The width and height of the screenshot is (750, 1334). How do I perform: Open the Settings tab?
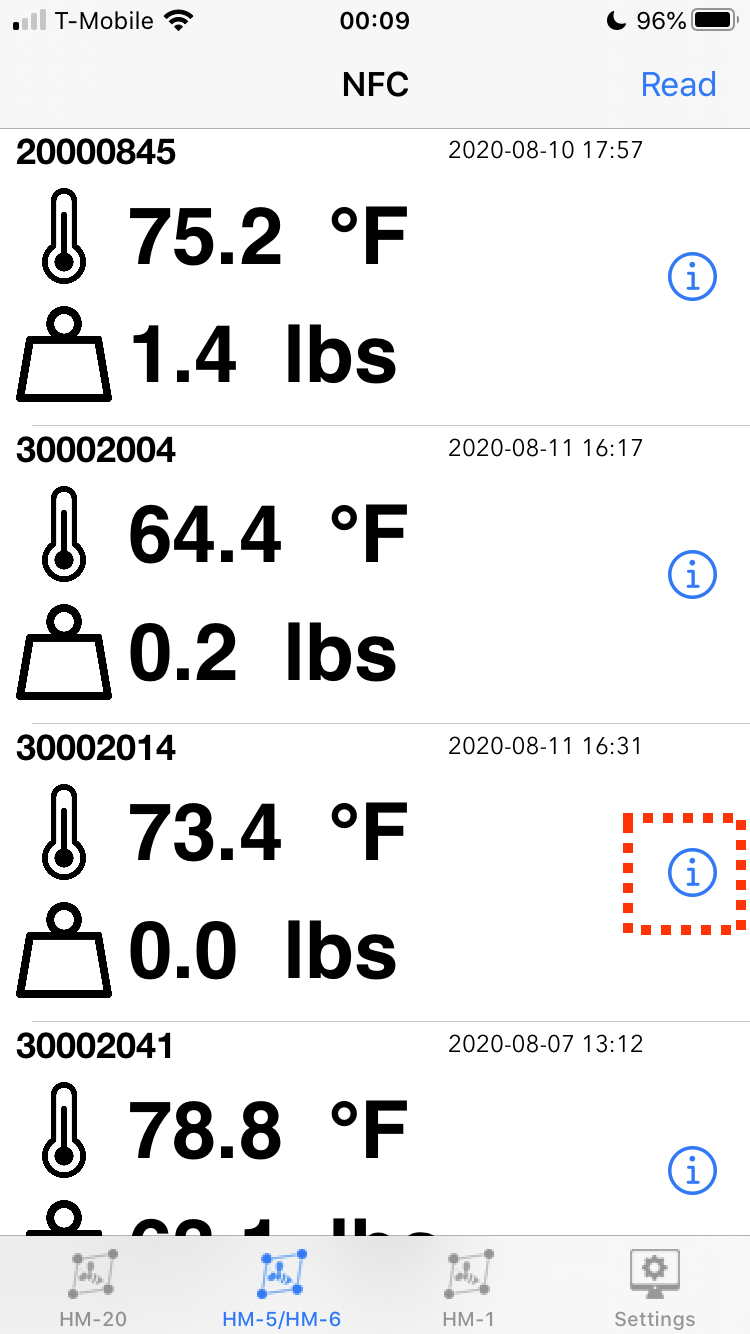point(654,1287)
